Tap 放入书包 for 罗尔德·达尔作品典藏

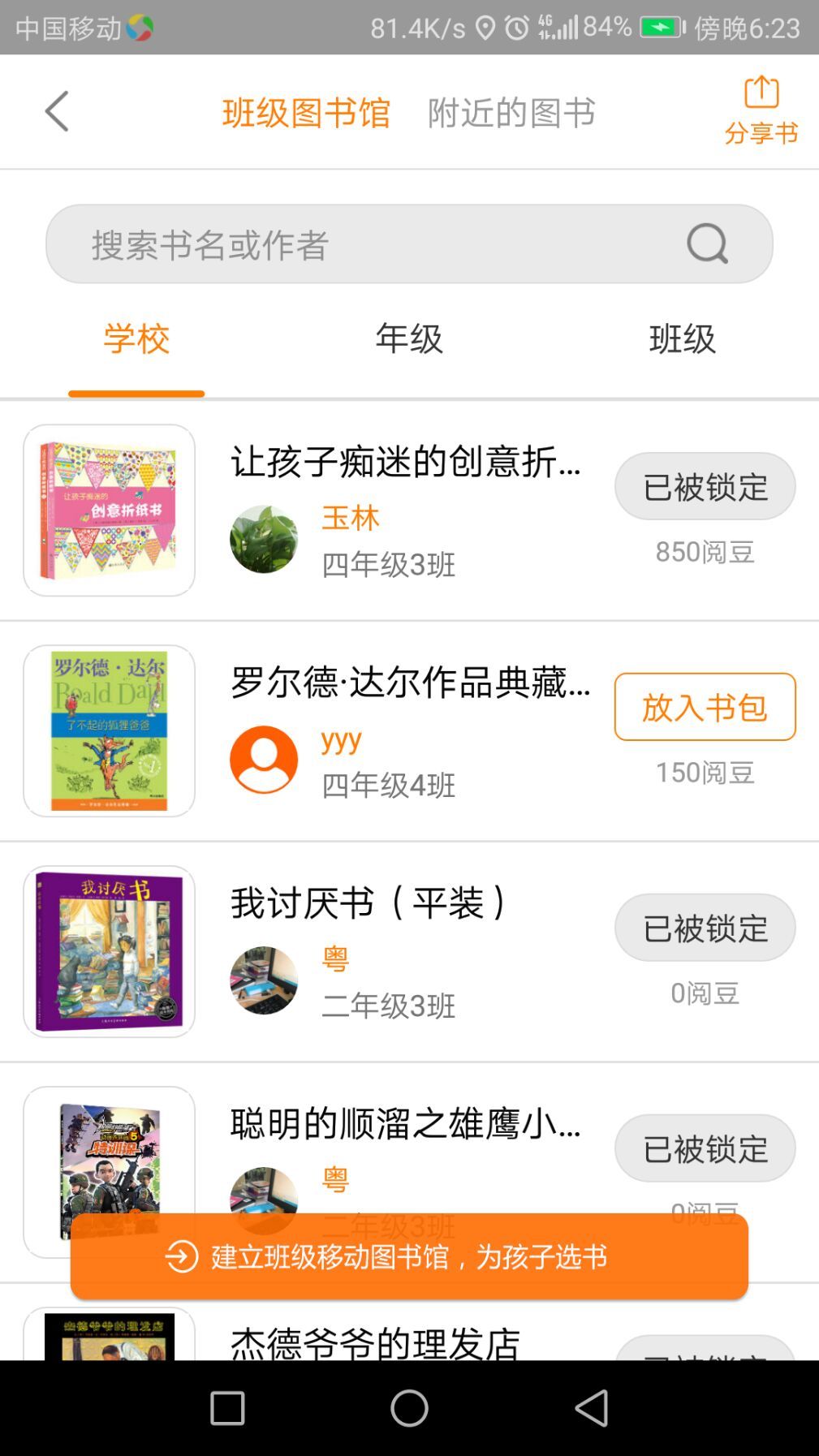704,707
